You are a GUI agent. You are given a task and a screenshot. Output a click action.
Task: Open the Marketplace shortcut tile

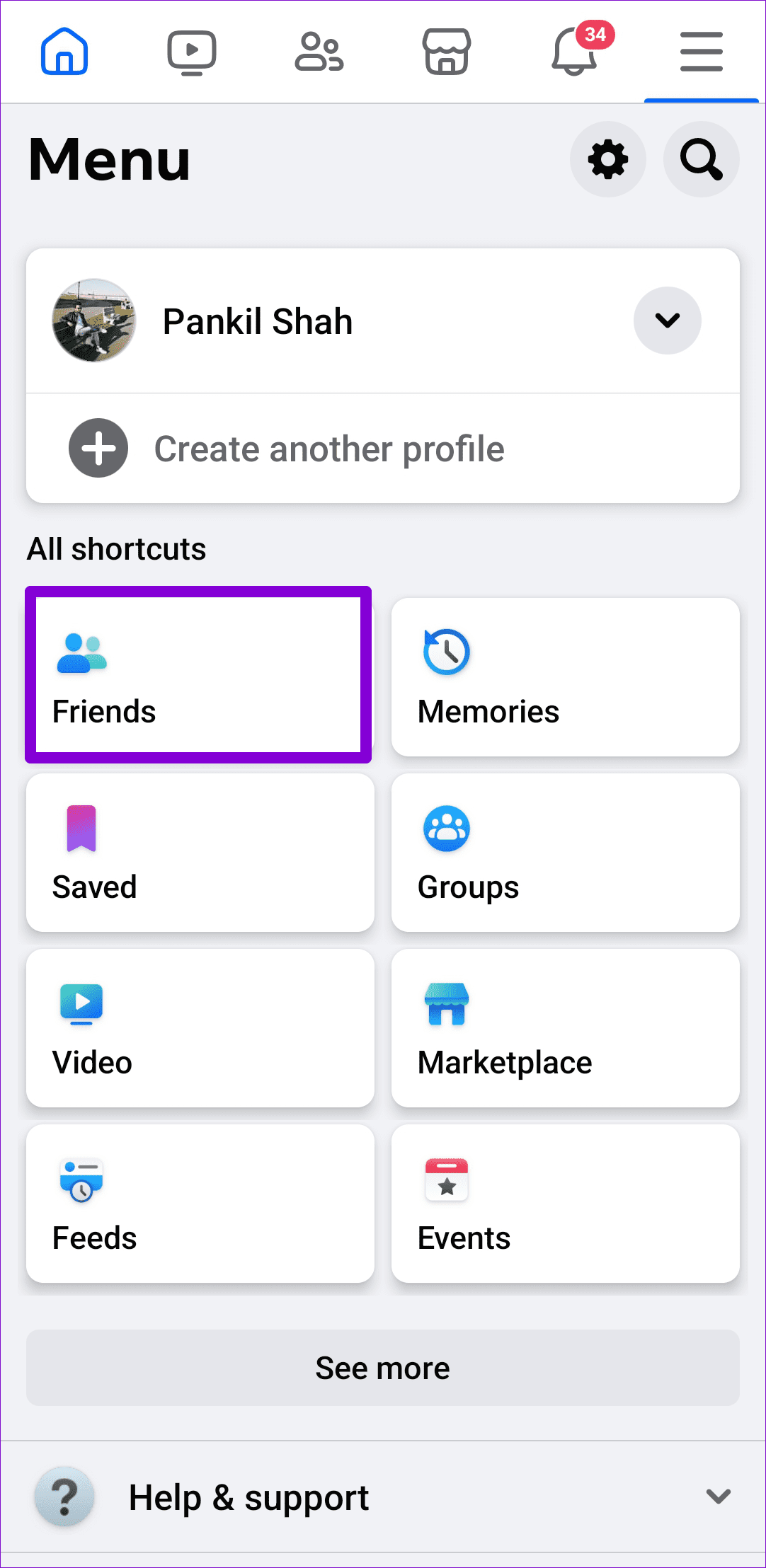[565, 1028]
